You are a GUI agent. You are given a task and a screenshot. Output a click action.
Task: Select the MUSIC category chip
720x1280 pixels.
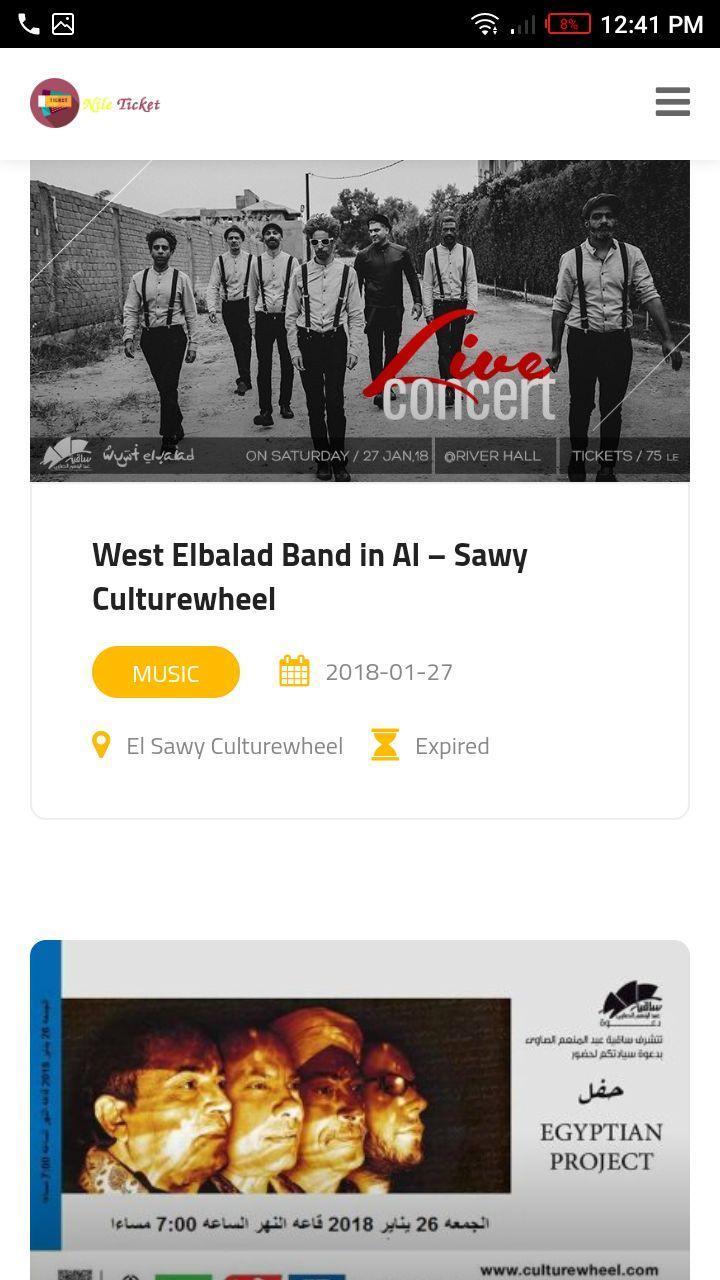pos(166,673)
